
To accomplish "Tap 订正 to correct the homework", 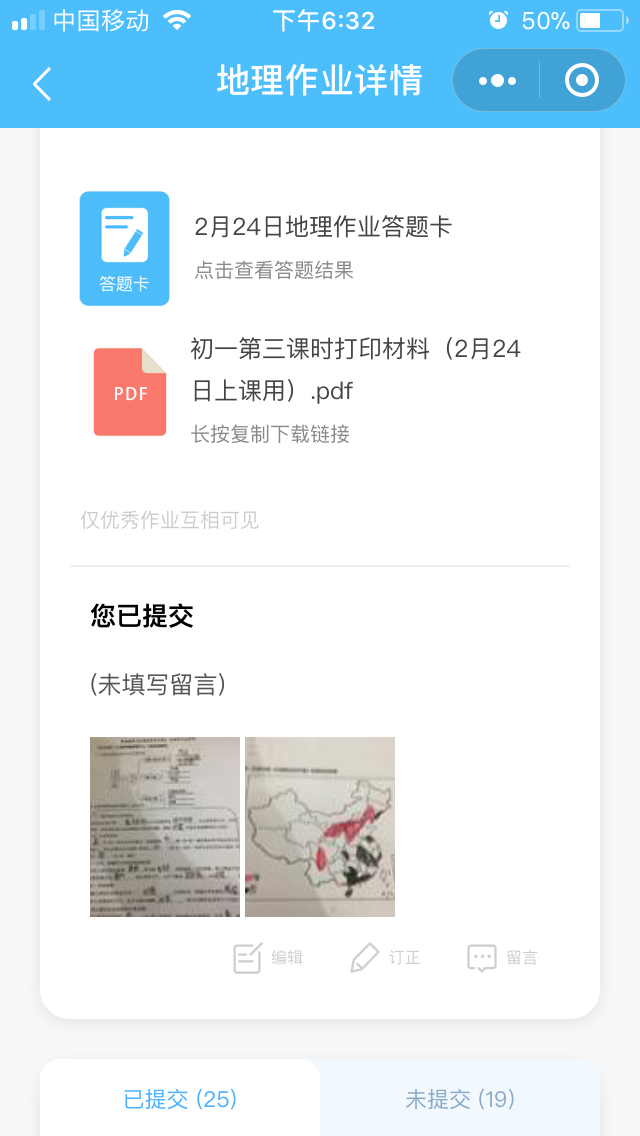I will (x=386, y=958).
